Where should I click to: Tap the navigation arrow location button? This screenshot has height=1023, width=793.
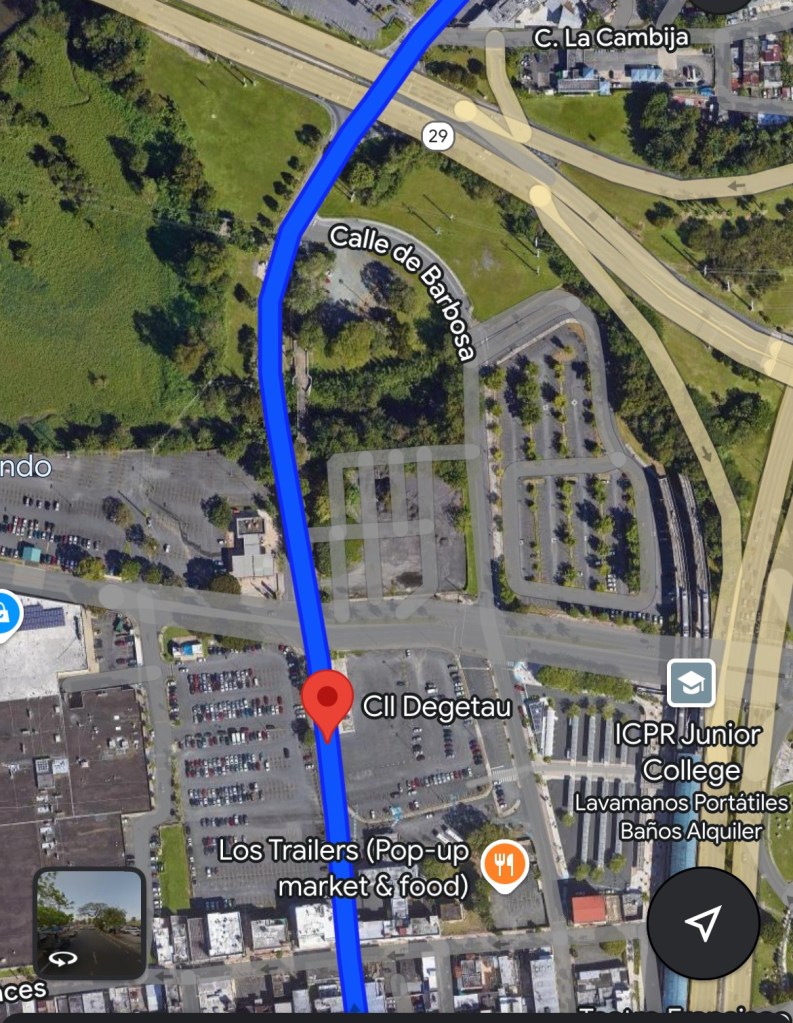pyautogui.click(x=702, y=922)
